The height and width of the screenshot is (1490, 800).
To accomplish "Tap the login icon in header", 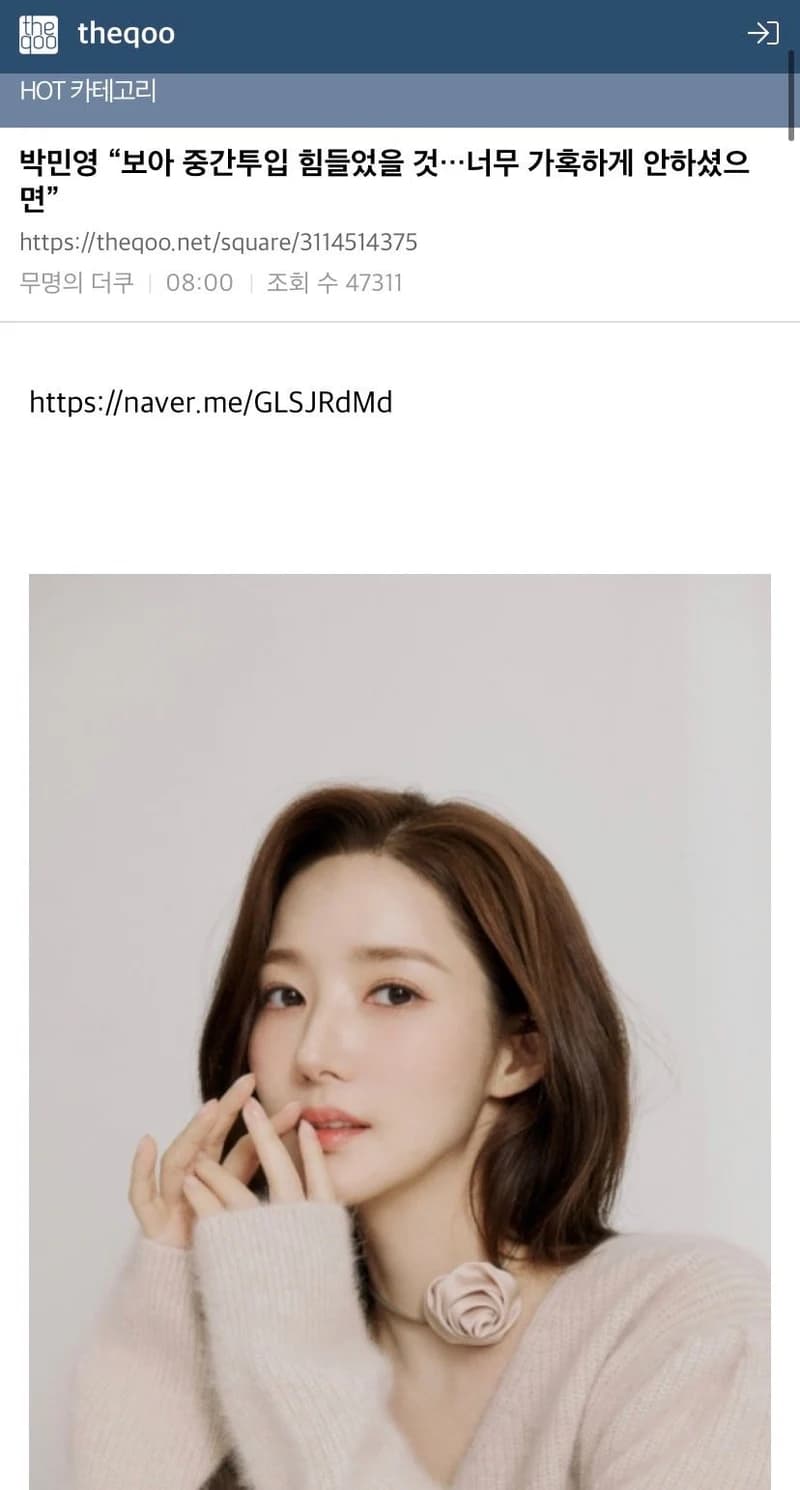I will pyautogui.click(x=763, y=34).
